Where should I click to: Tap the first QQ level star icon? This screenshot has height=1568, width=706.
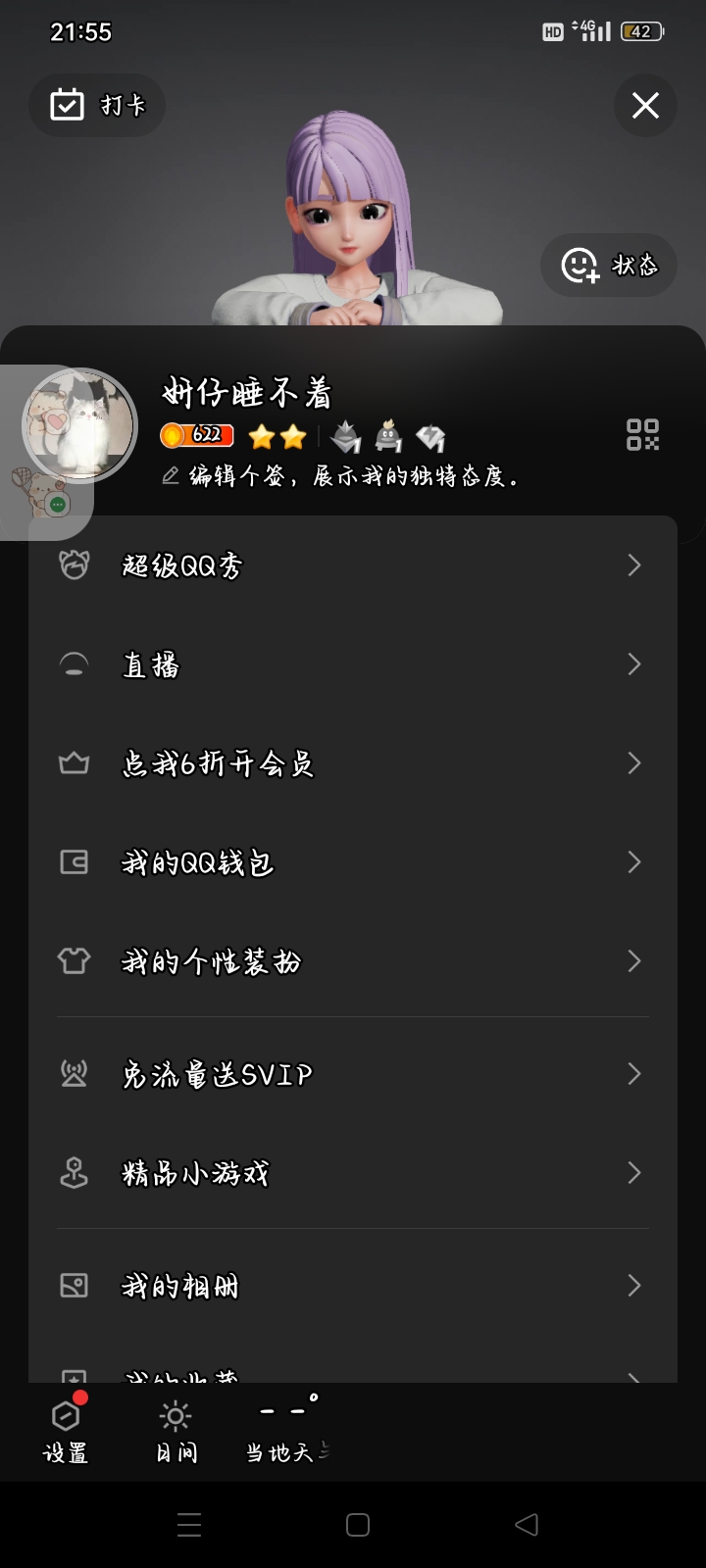[x=262, y=434]
